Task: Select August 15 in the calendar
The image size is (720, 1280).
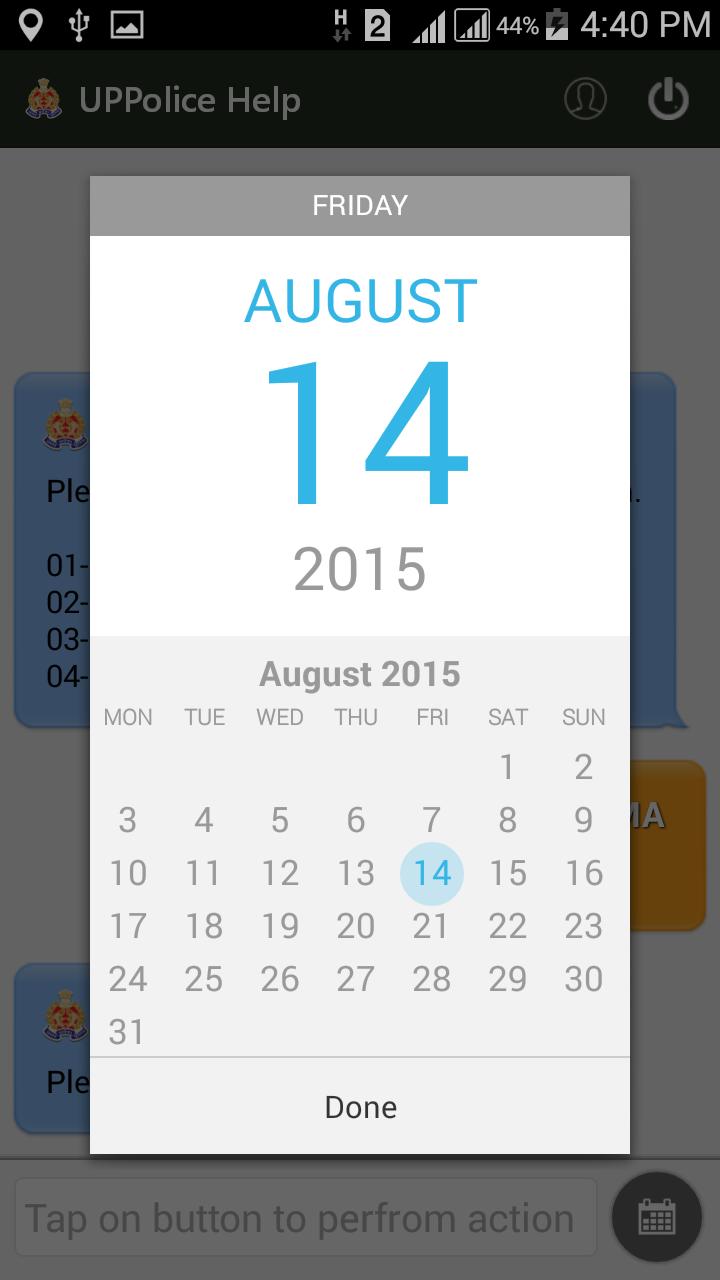Action: point(508,873)
